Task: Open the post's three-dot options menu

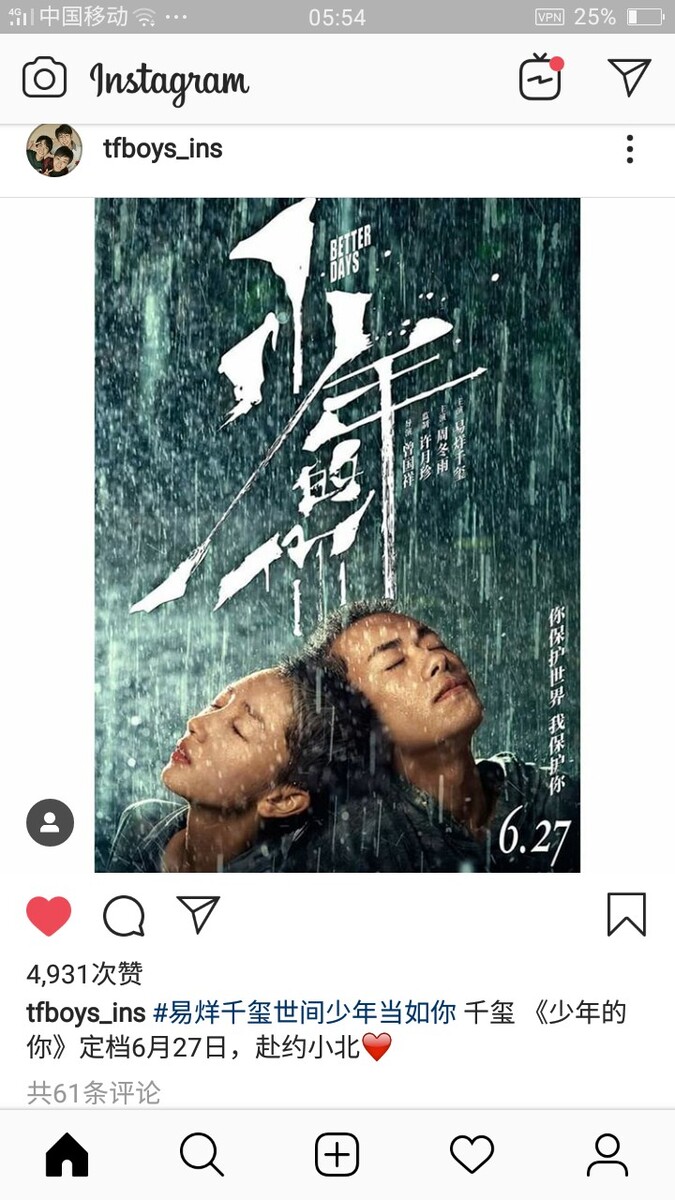Action: (629, 149)
